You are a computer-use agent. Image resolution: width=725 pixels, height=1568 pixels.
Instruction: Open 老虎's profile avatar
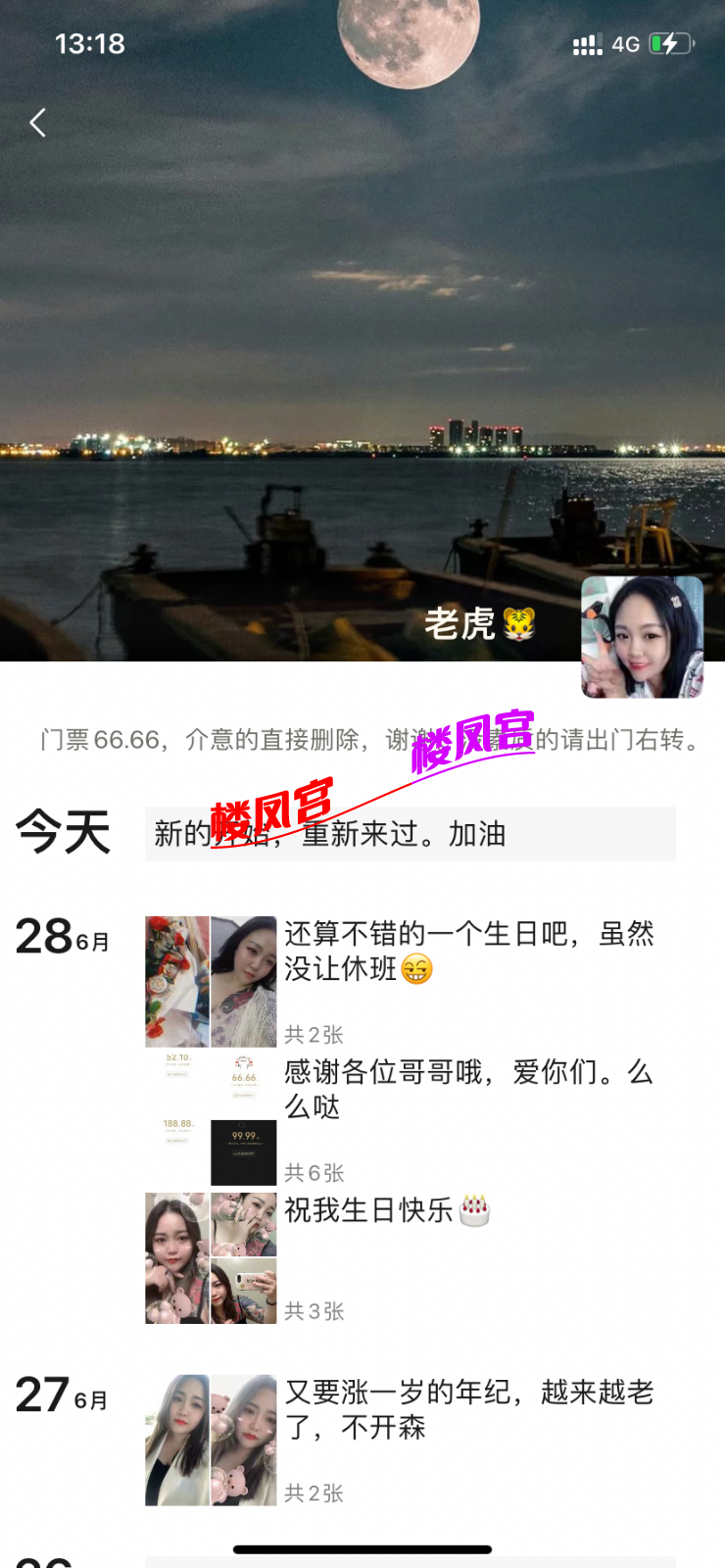(x=642, y=637)
